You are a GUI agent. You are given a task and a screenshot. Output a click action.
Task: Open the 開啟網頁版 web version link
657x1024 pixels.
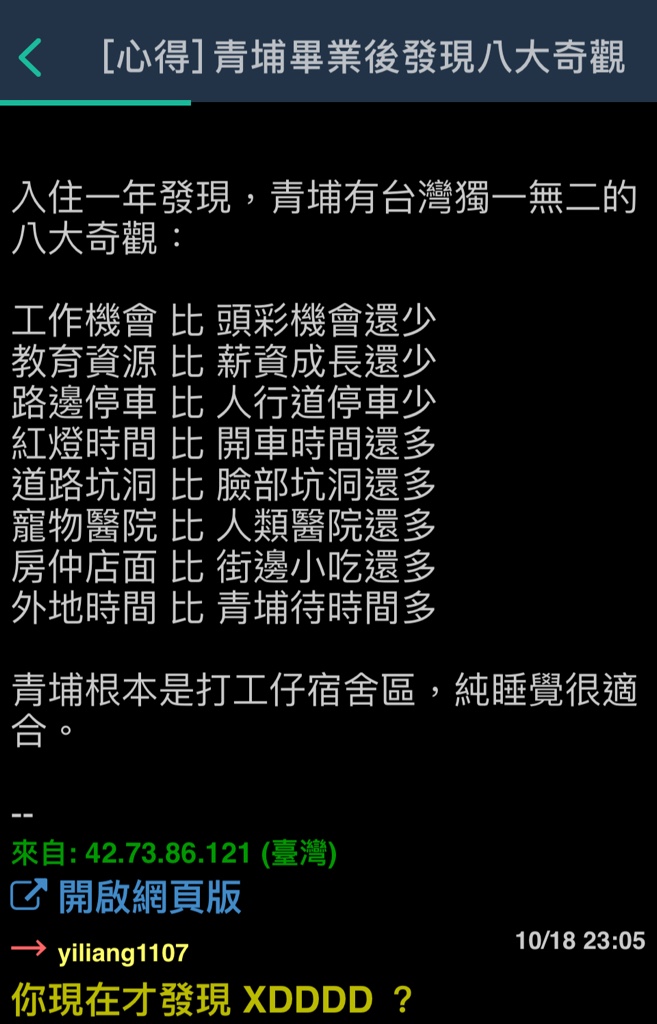pyautogui.click(x=127, y=897)
